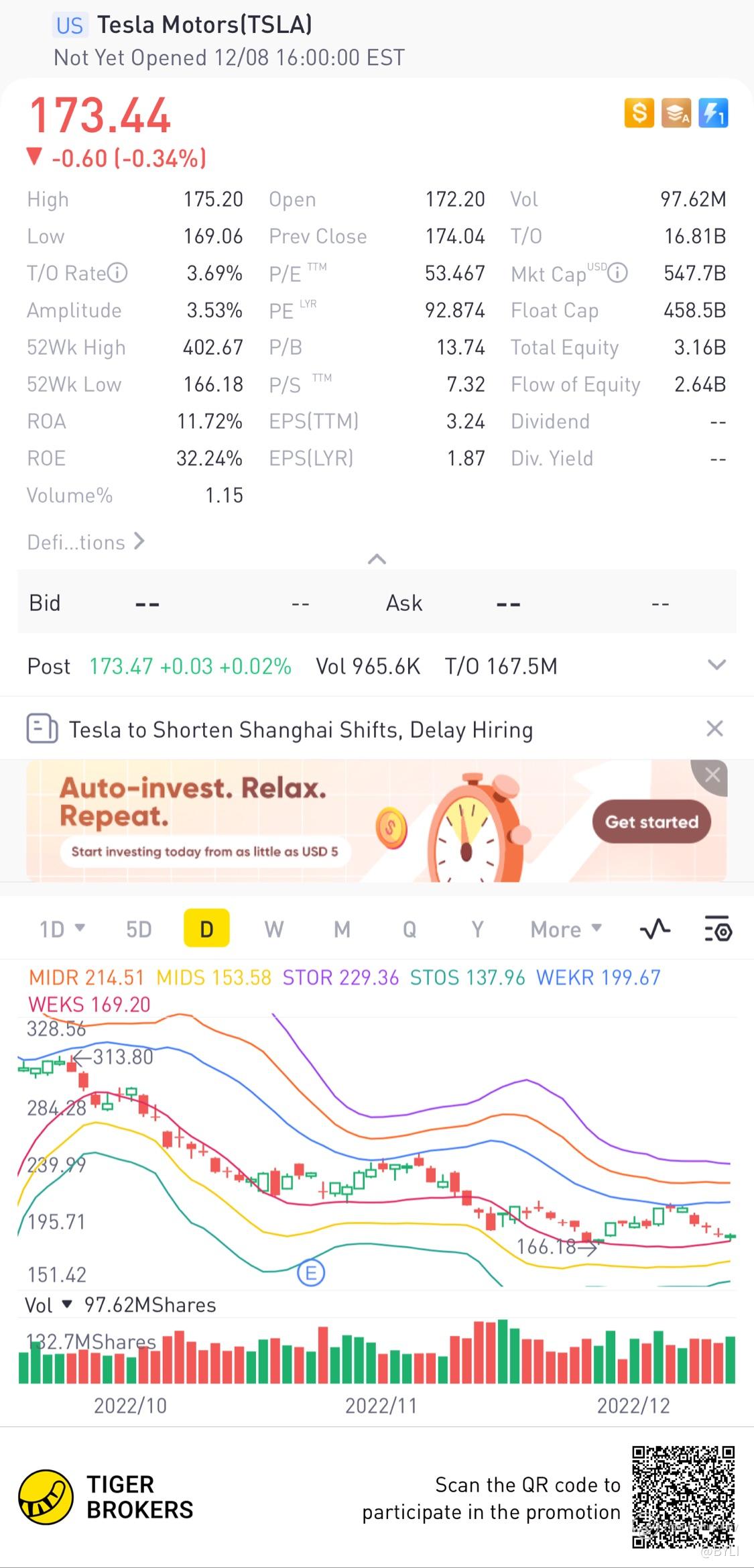
Task: Expand the Post market row
Action: pyautogui.click(x=716, y=665)
